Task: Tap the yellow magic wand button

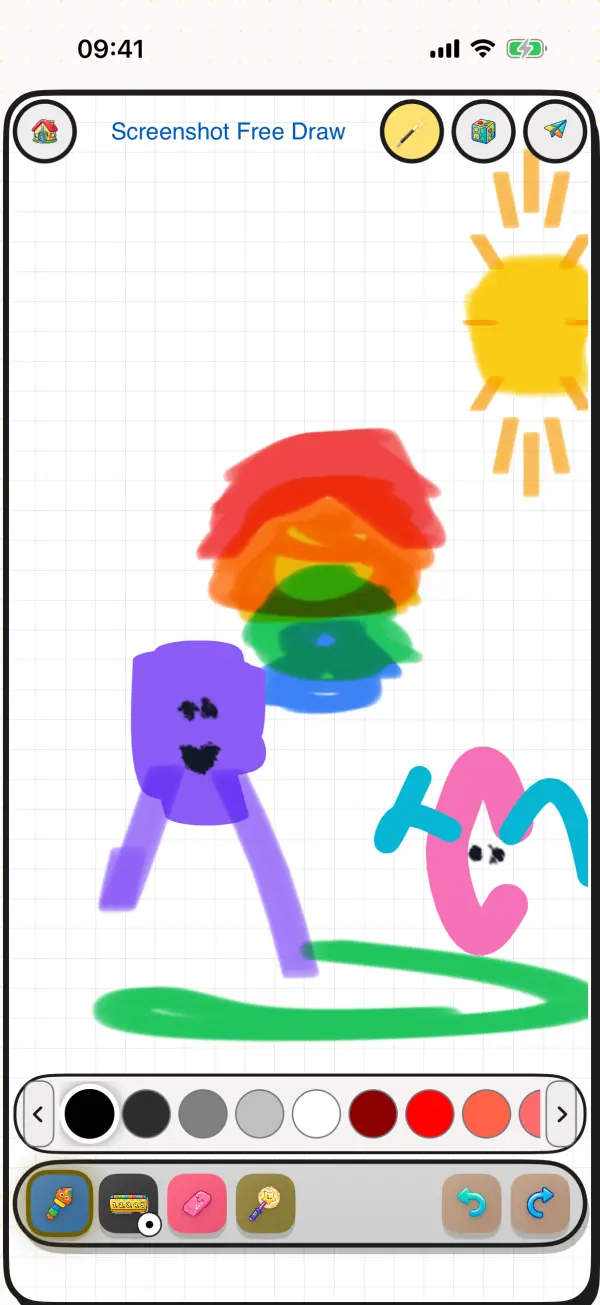Action: tap(412, 131)
